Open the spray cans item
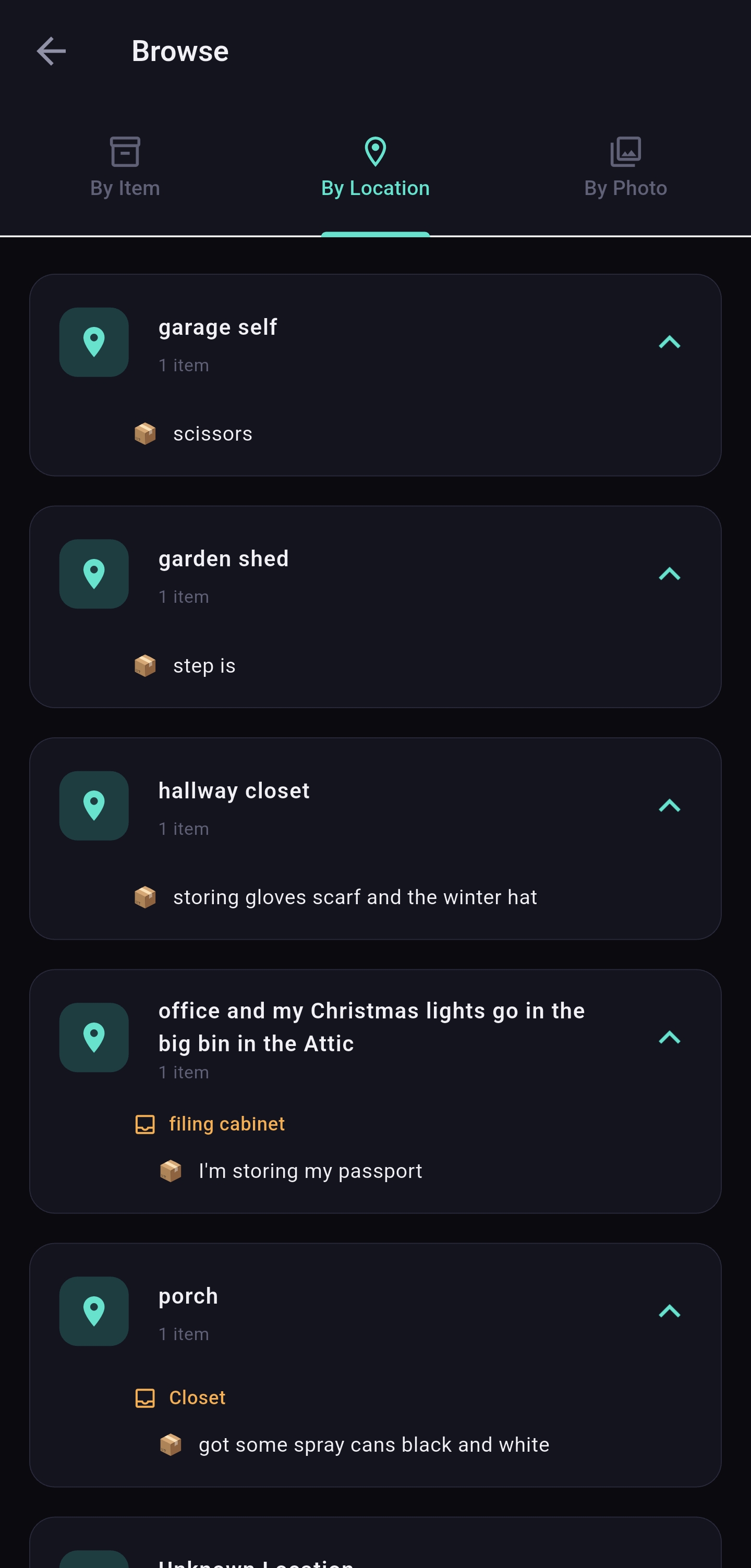Image resolution: width=751 pixels, height=1568 pixels. [x=373, y=1445]
